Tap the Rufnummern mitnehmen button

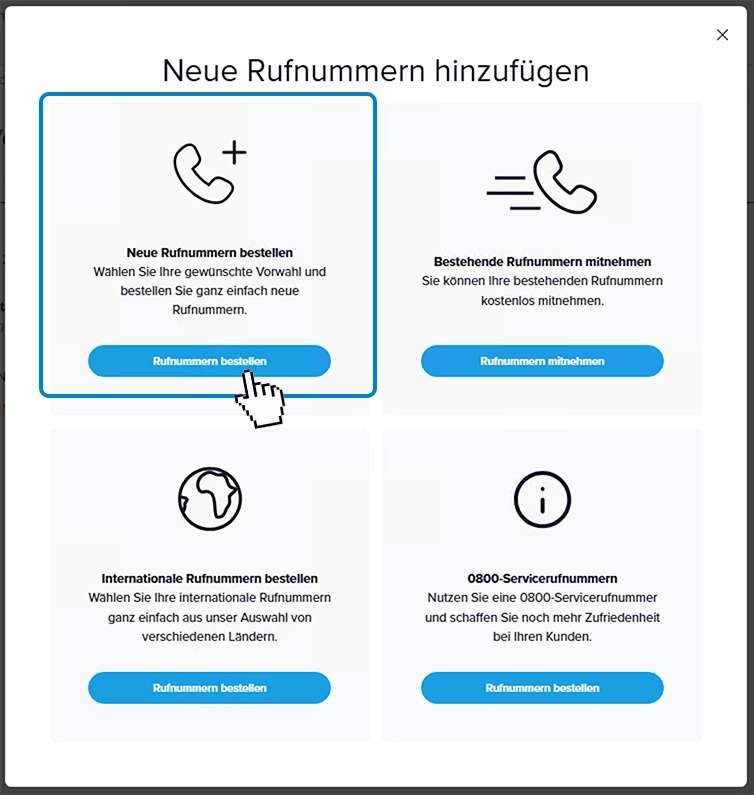tap(542, 361)
